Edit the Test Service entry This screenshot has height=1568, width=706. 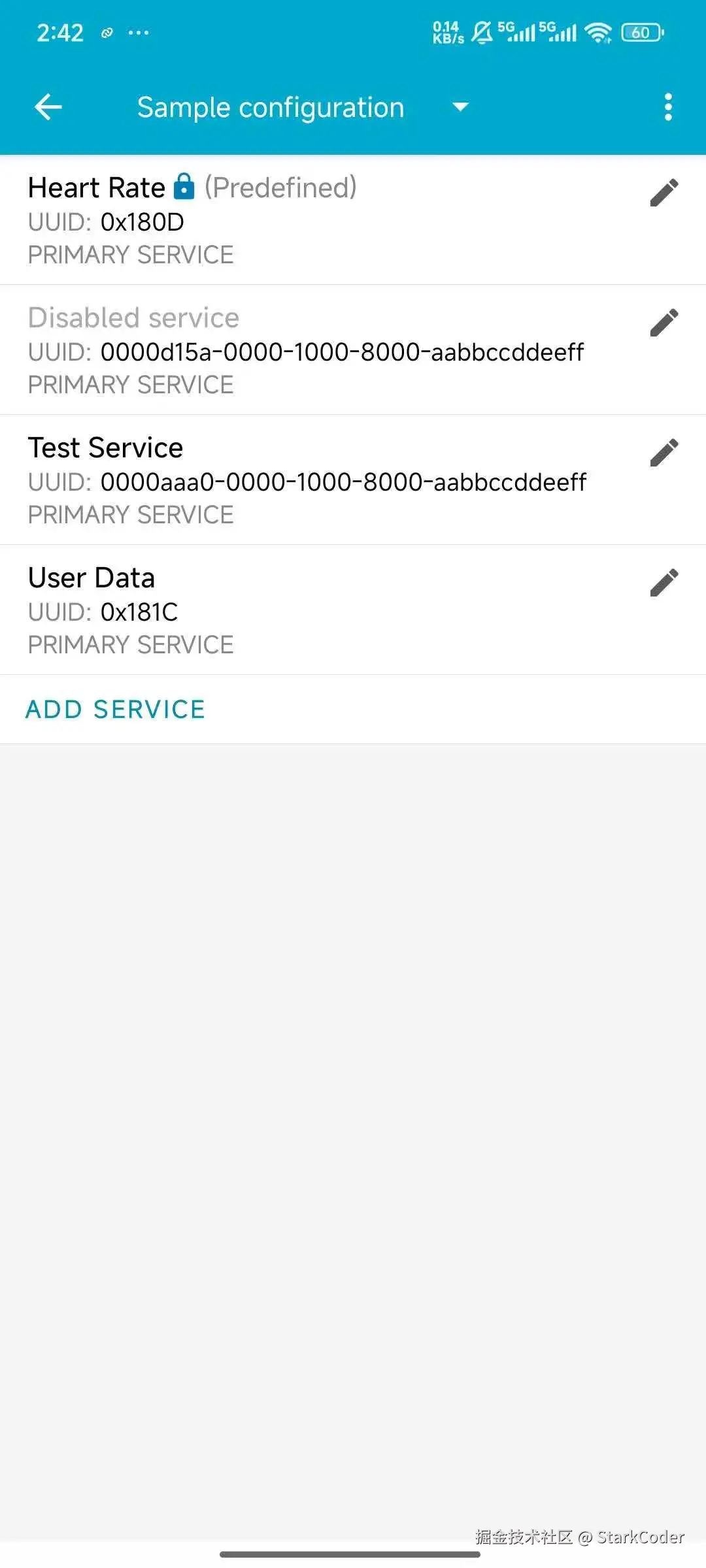(x=664, y=453)
